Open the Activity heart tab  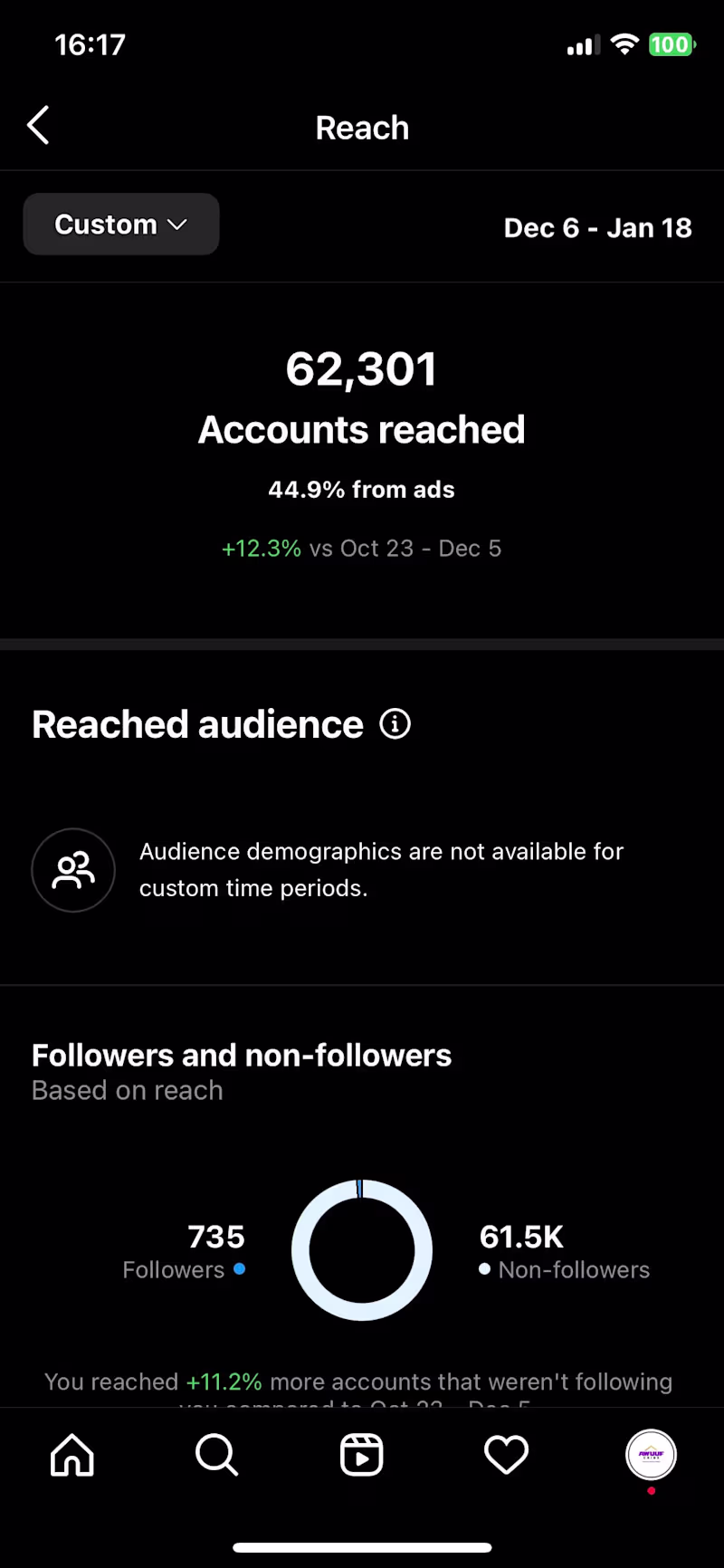pos(506,1456)
